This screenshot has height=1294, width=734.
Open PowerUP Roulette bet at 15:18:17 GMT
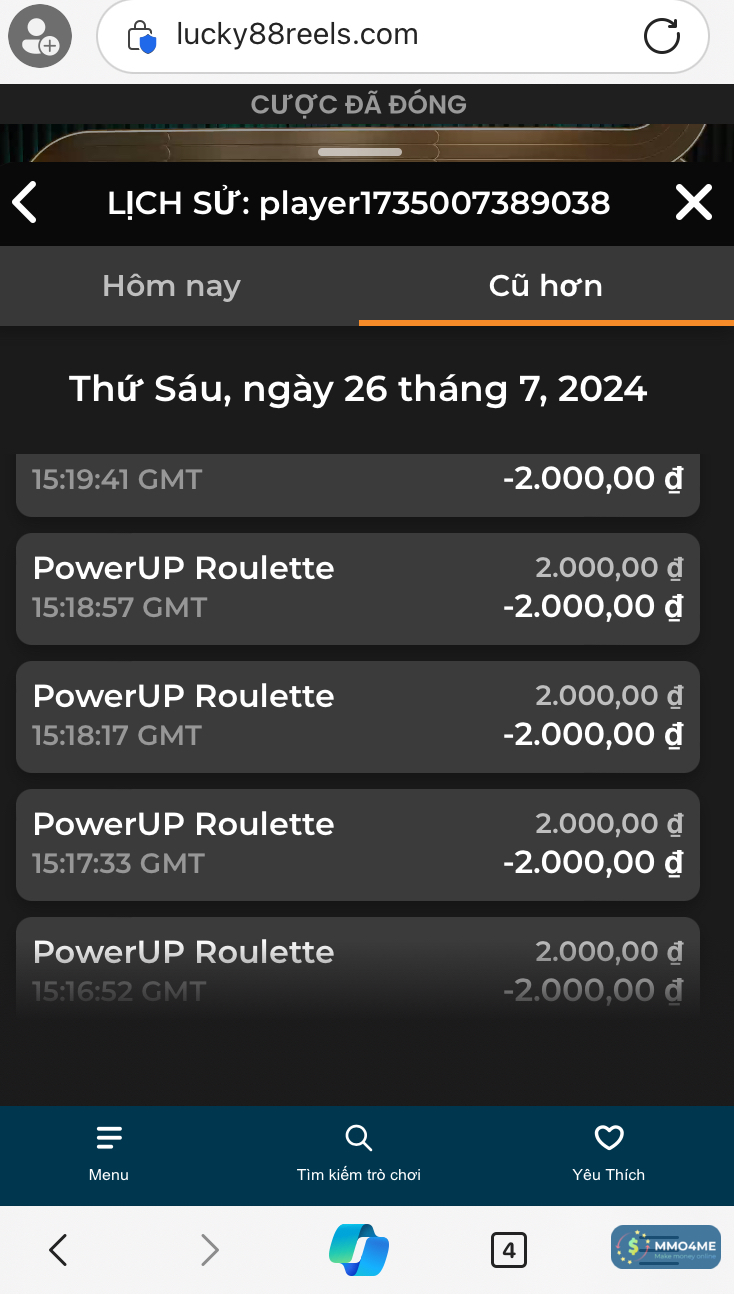tap(357, 716)
